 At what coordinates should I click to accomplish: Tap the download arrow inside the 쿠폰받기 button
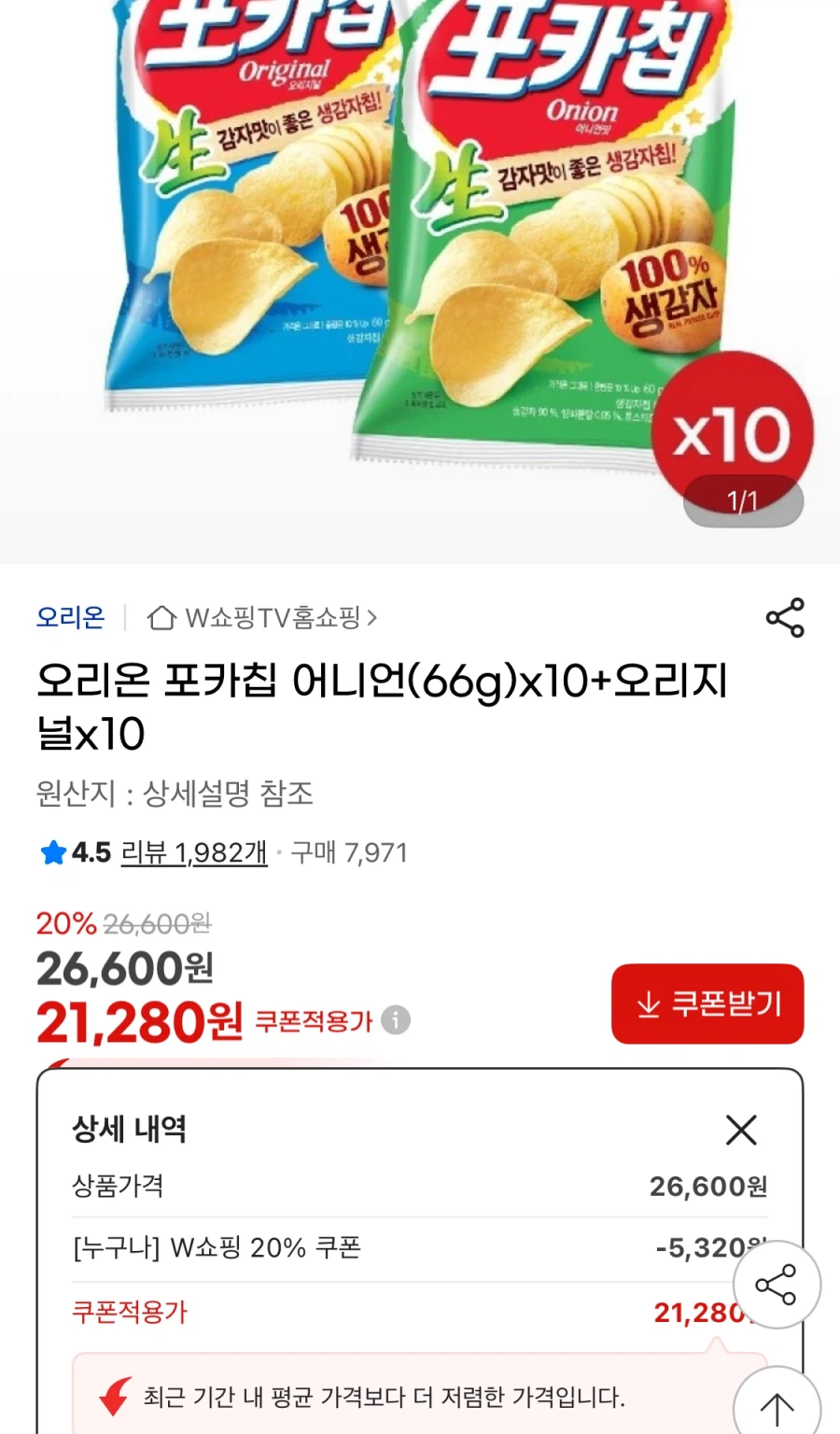point(646,1005)
